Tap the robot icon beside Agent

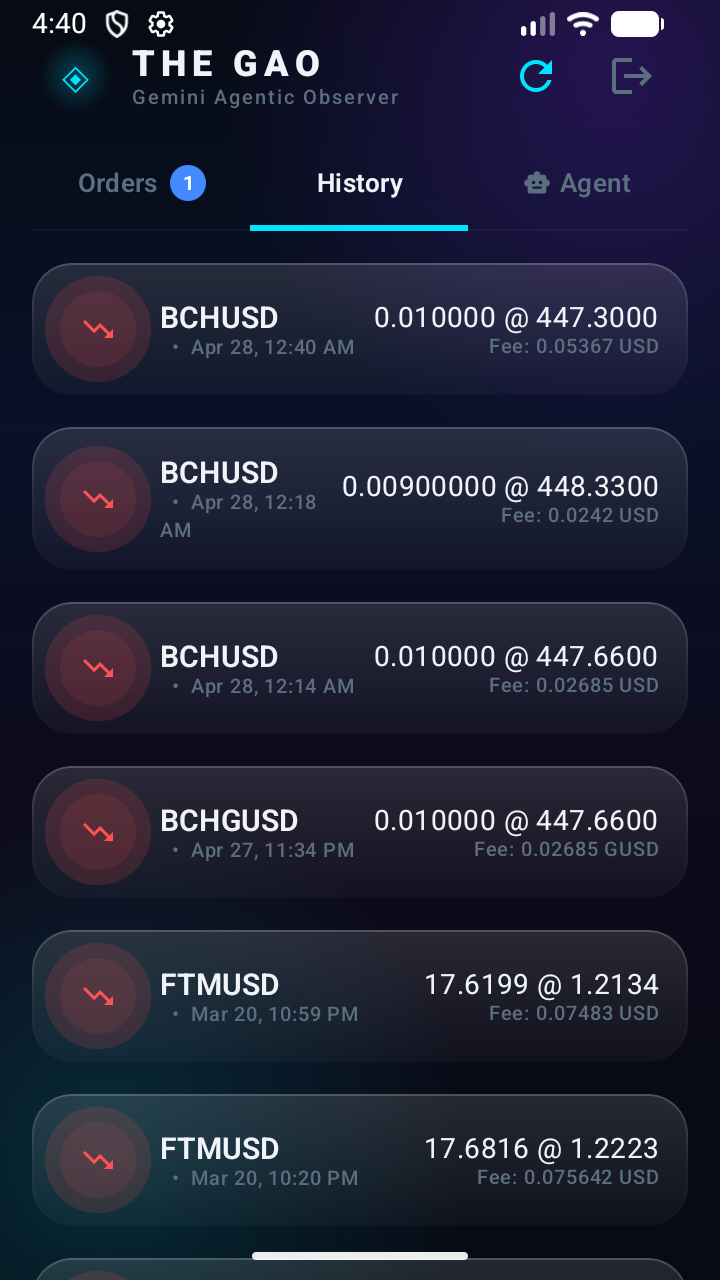(x=537, y=183)
